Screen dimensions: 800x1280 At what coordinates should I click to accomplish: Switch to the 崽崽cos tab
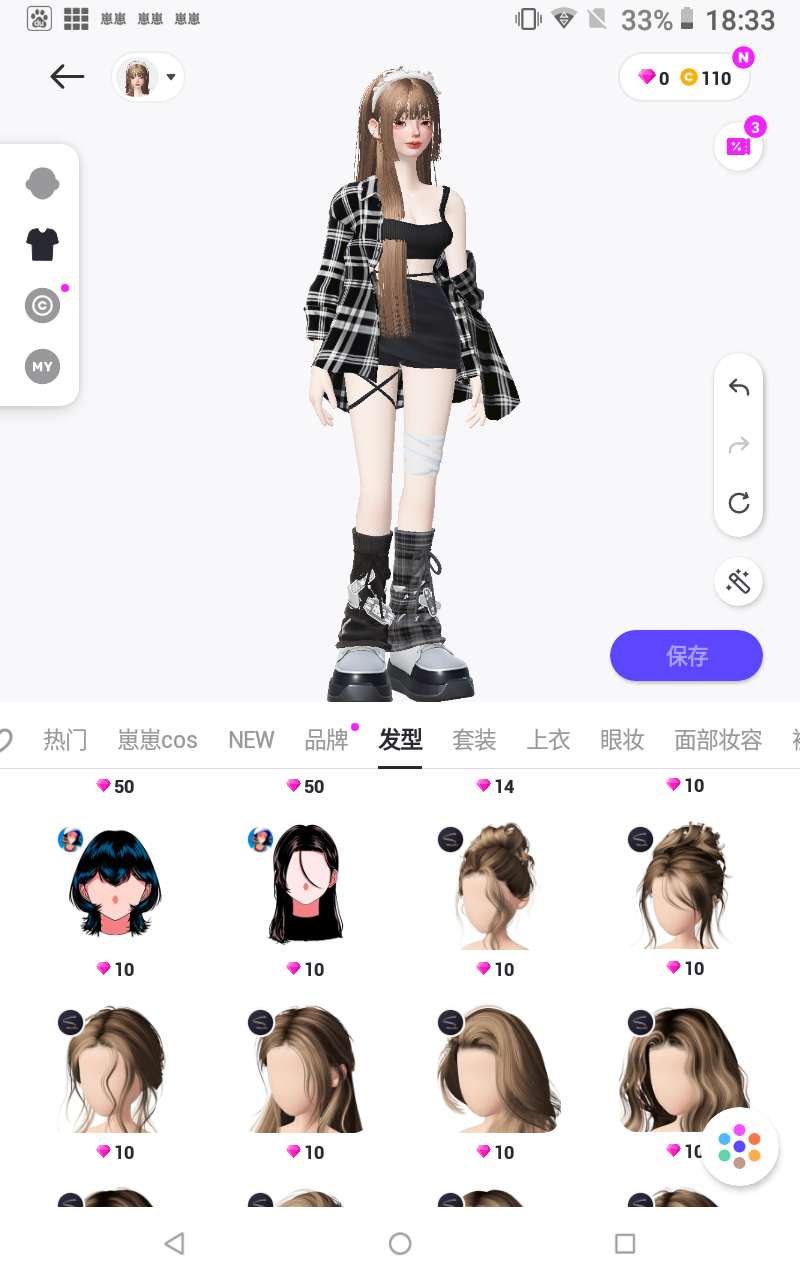157,740
